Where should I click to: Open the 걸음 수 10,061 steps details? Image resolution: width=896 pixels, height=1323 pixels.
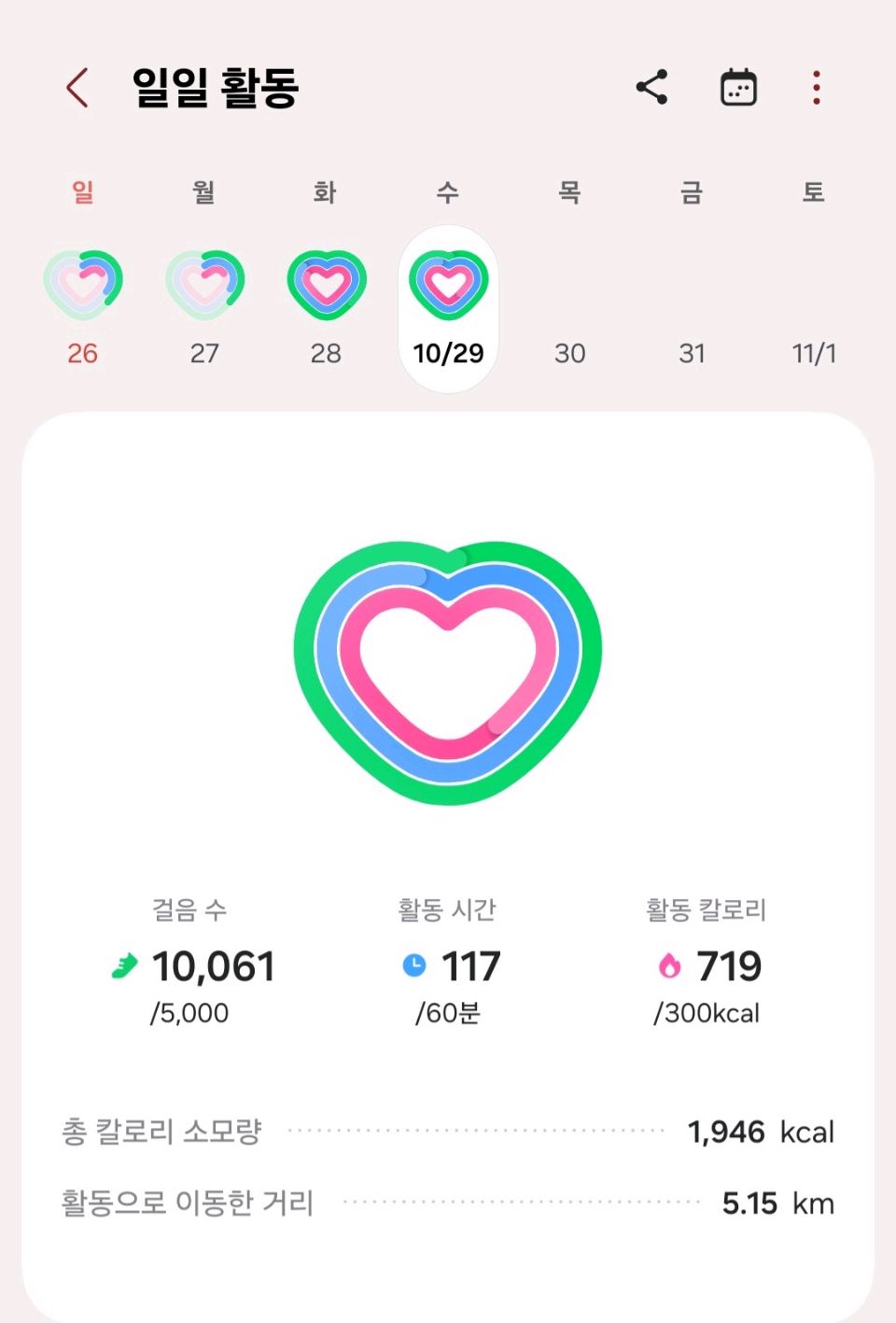[x=192, y=965]
